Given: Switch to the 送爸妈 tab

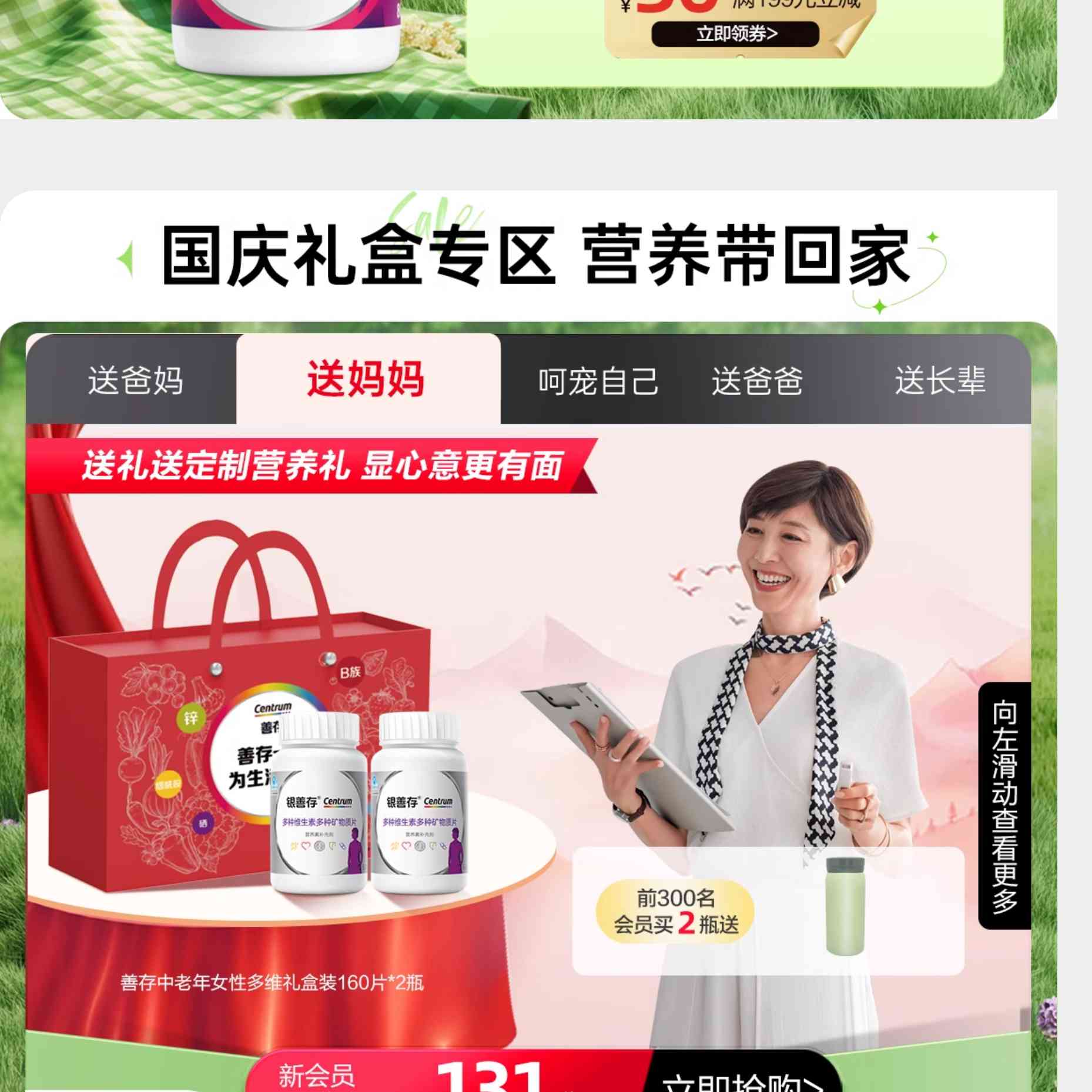Looking at the screenshot, I should pyautogui.click(x=135, y=380).
